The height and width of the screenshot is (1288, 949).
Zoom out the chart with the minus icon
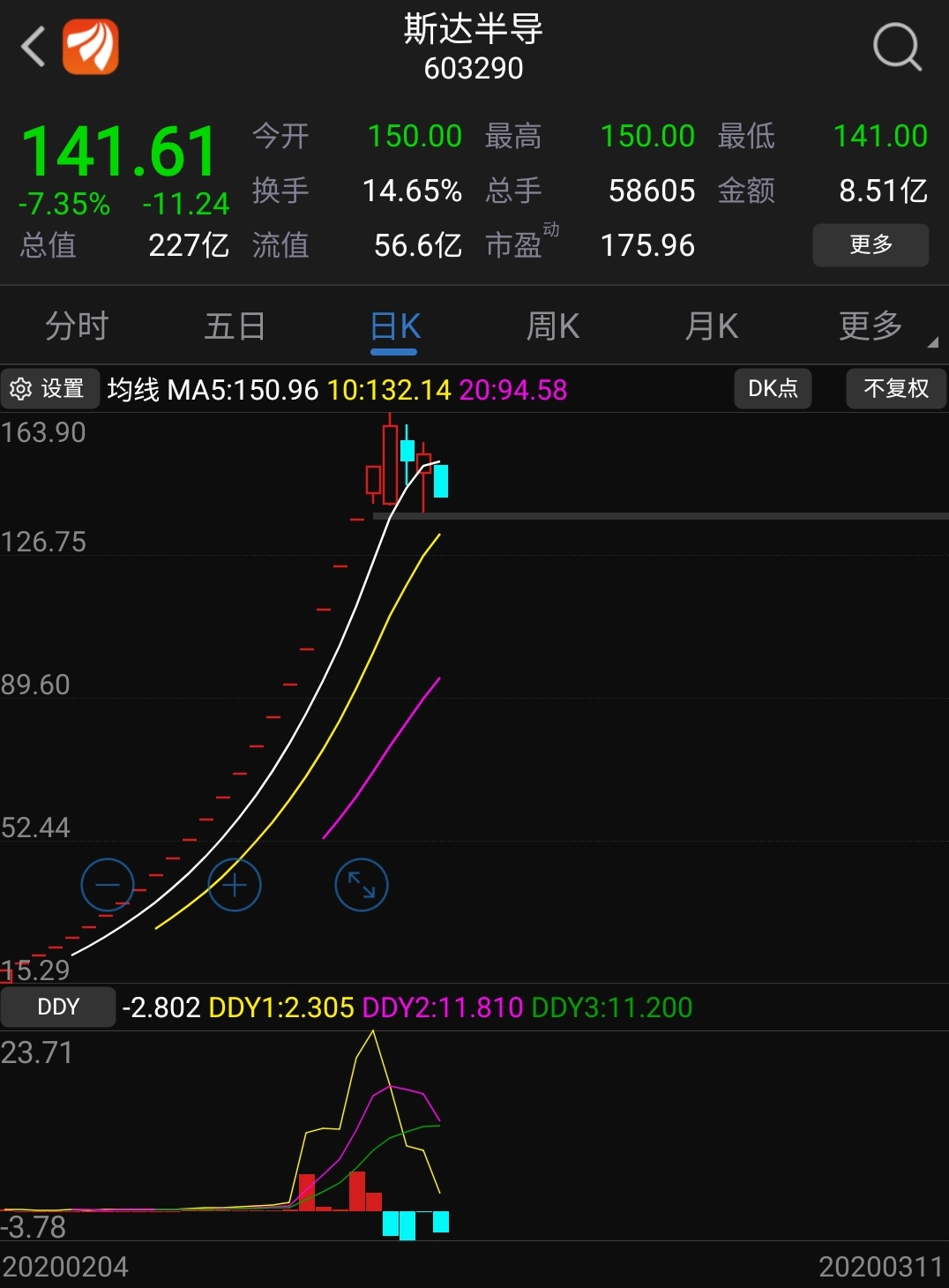click(x=108, y=885)
